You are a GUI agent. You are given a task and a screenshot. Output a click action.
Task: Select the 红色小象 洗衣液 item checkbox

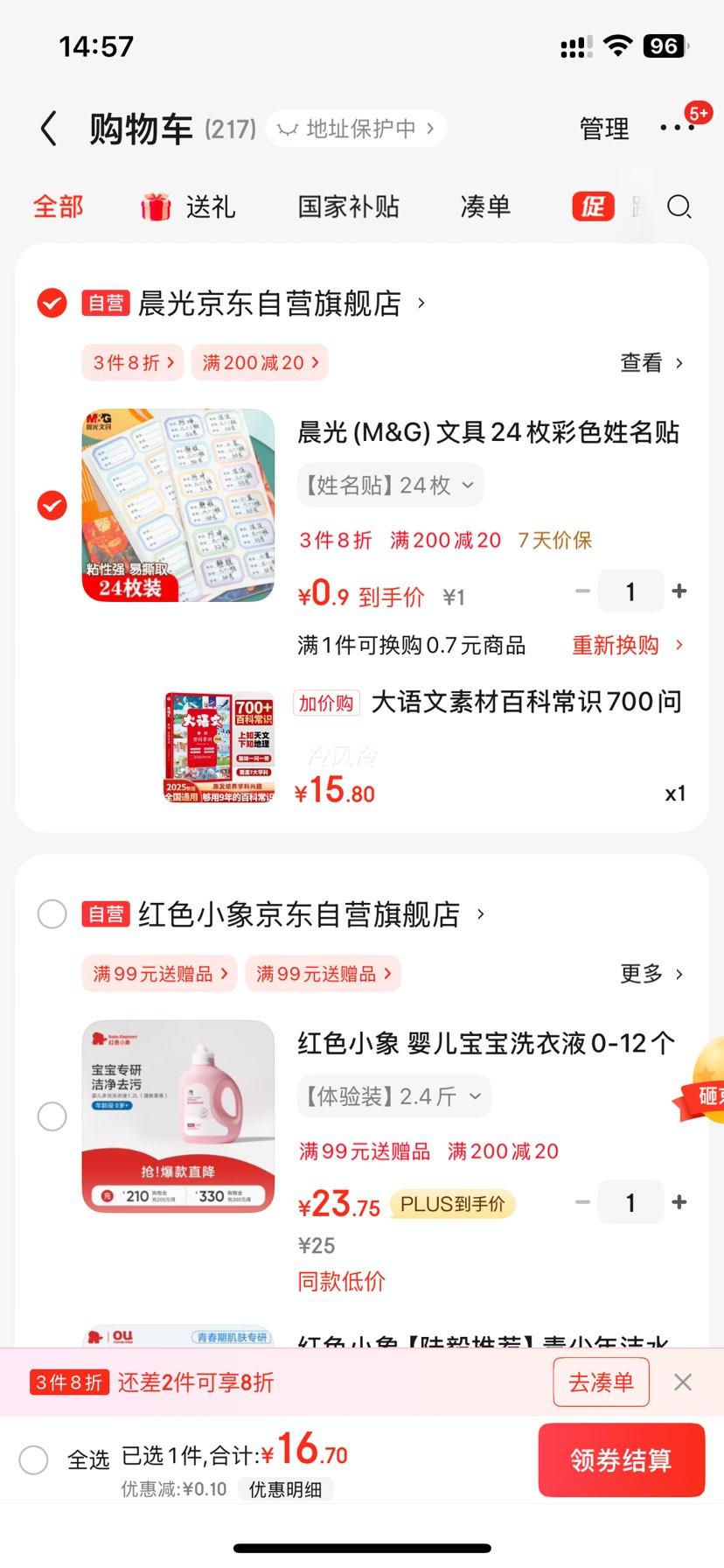[52, 1116]
